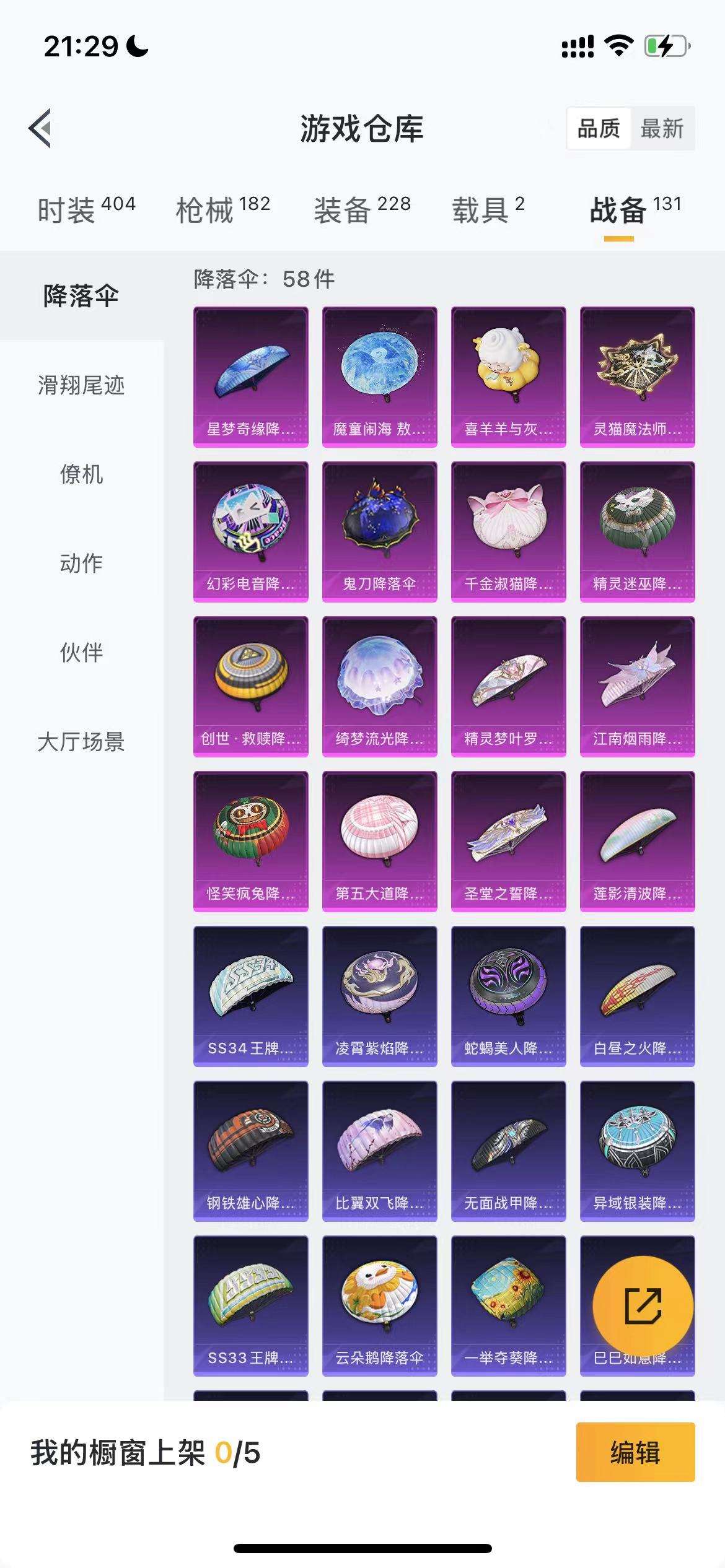Screen dimensions: 725x1568
Task: Tap the orange 编辑 button
Action: [x=635, y=1452]
